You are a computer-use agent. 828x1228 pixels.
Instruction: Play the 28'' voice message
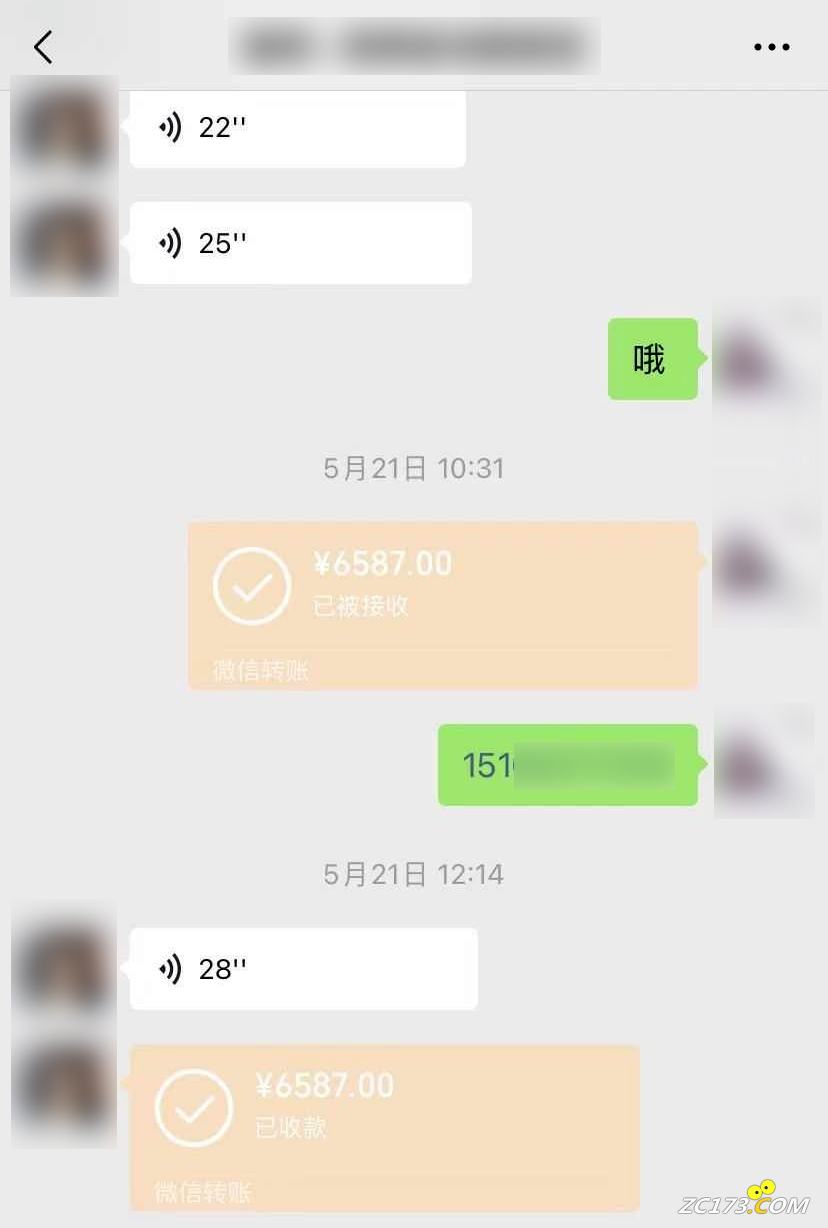(x=303, y=968)
